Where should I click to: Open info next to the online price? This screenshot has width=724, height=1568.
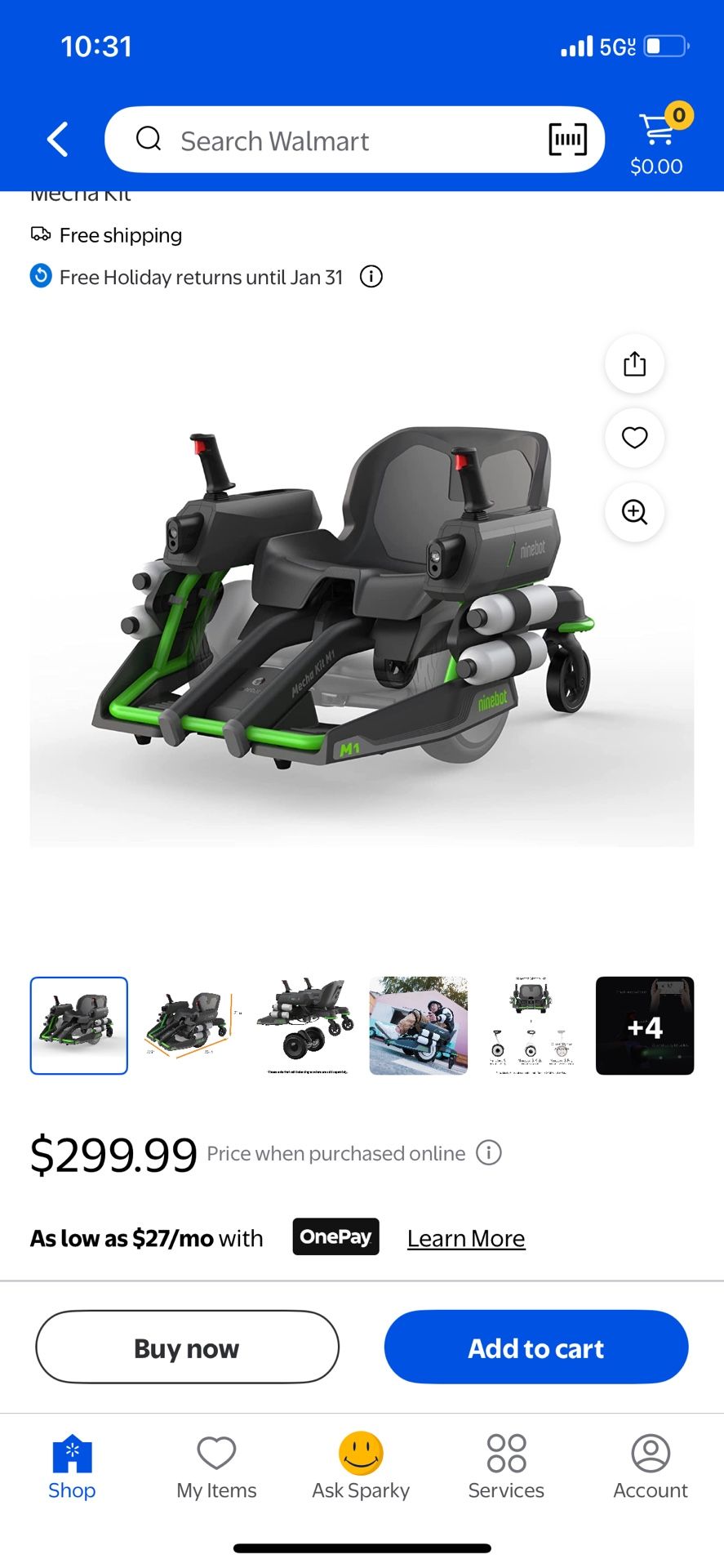pyautogui.click(x=488, y=1152)
